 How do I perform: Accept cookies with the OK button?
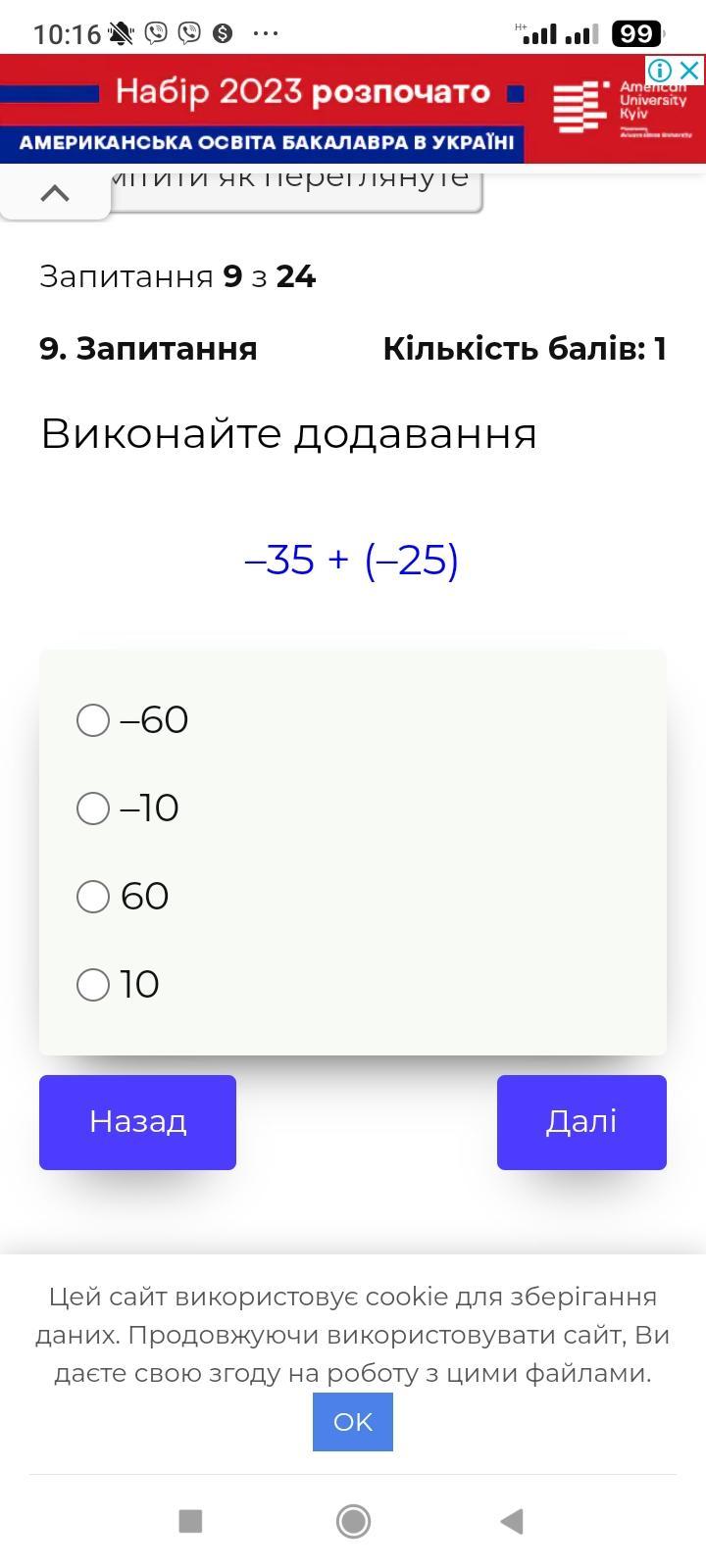[x=352, y=1422]
